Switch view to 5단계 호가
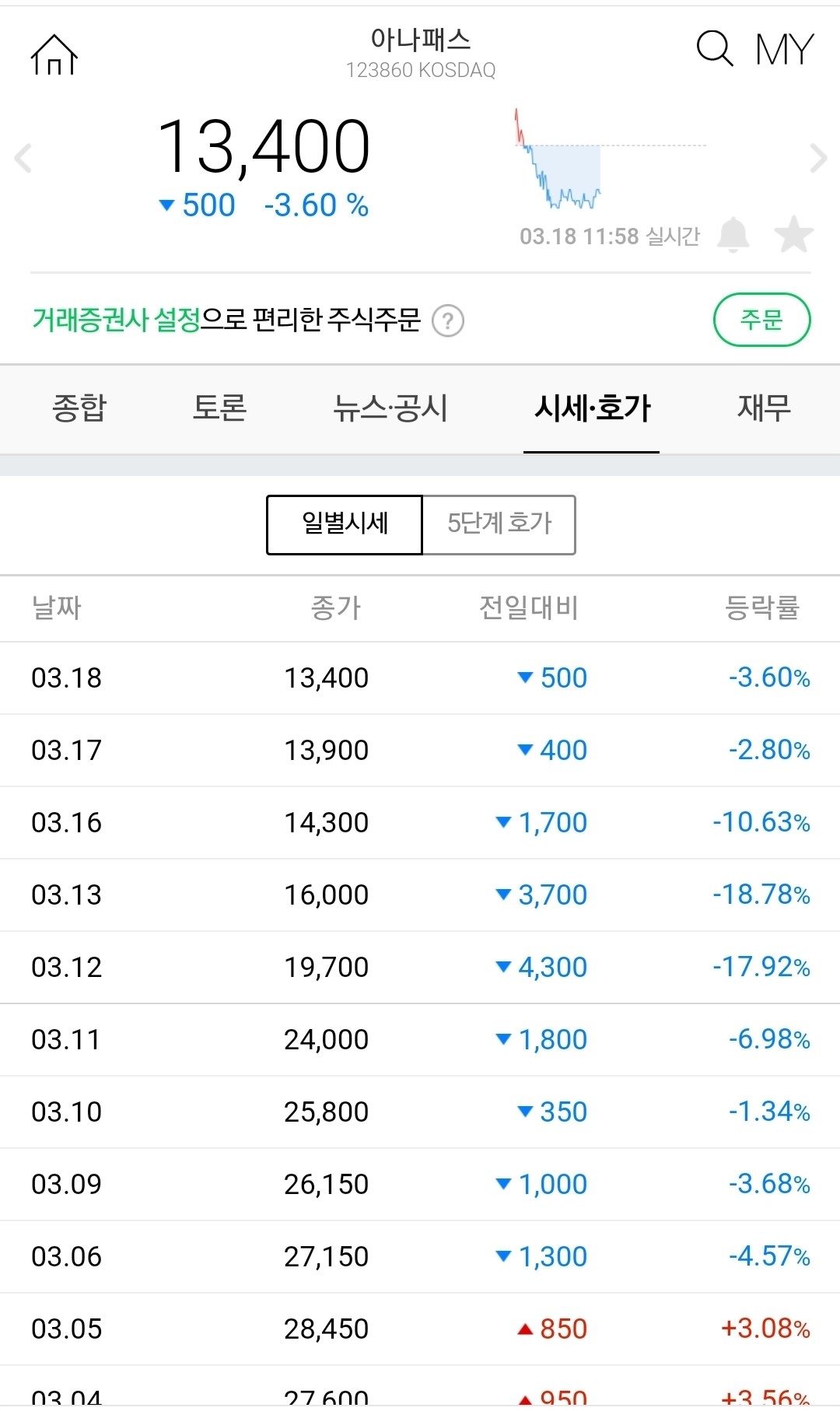 [500, 524]
